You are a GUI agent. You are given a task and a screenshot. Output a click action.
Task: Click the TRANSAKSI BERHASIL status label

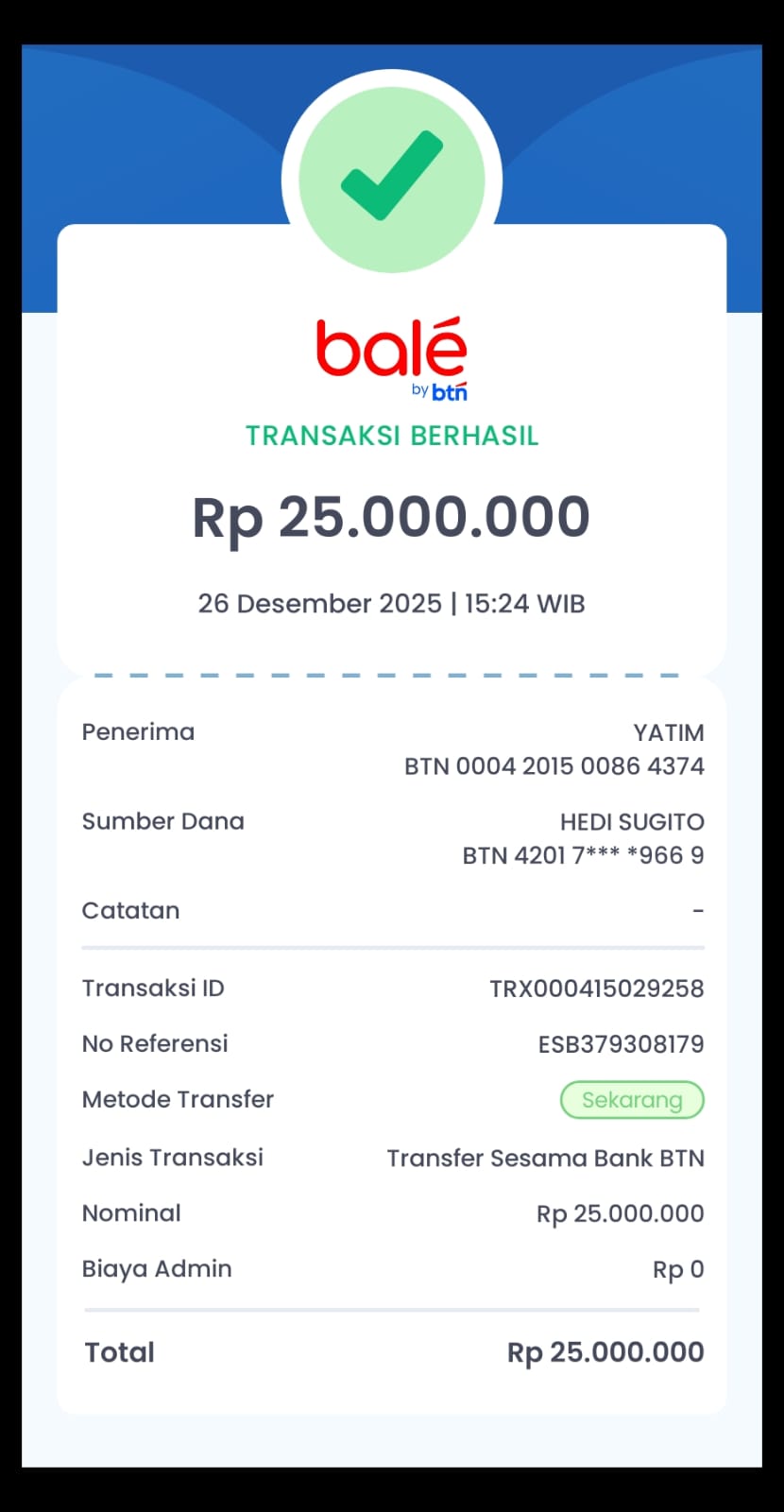point(392,436)
